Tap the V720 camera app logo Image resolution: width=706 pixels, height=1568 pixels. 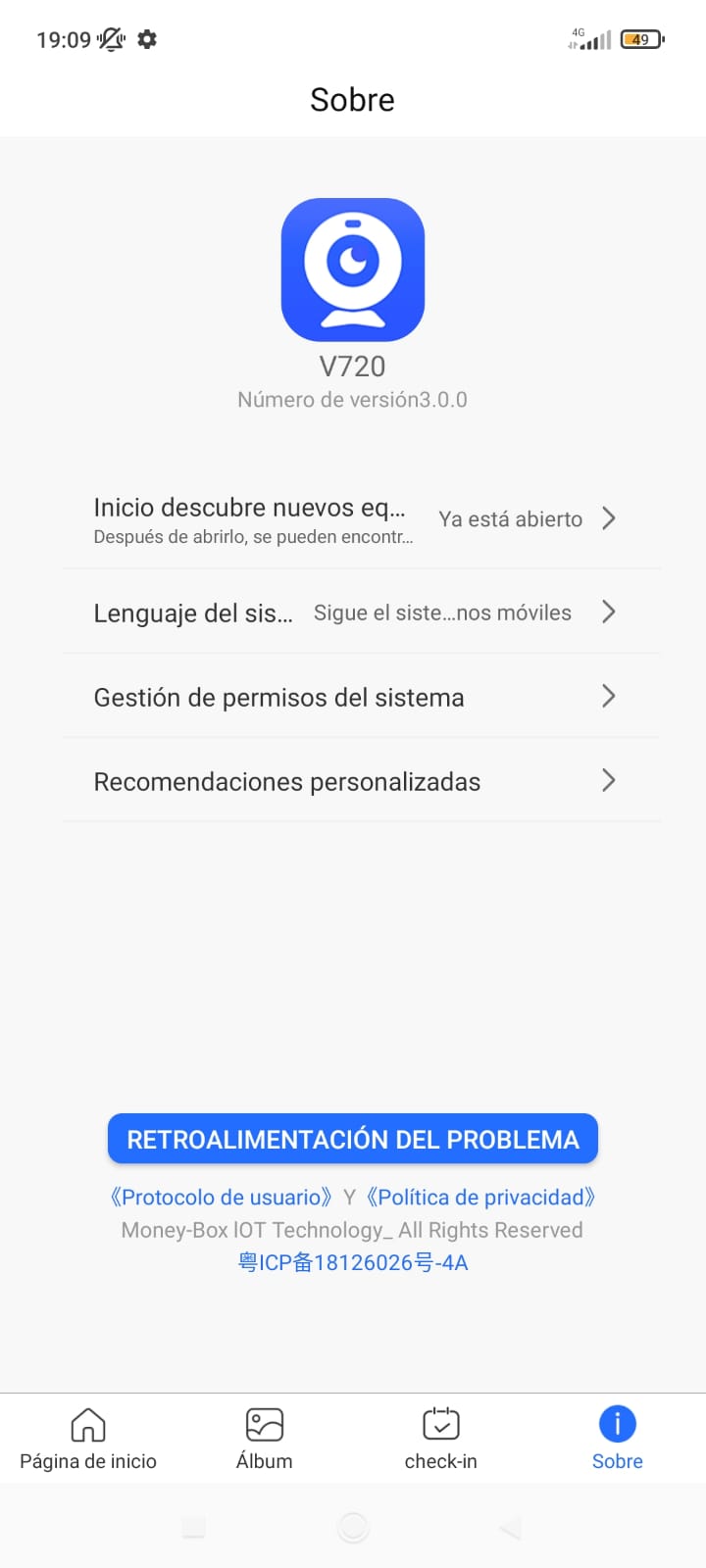click(352, 269)
